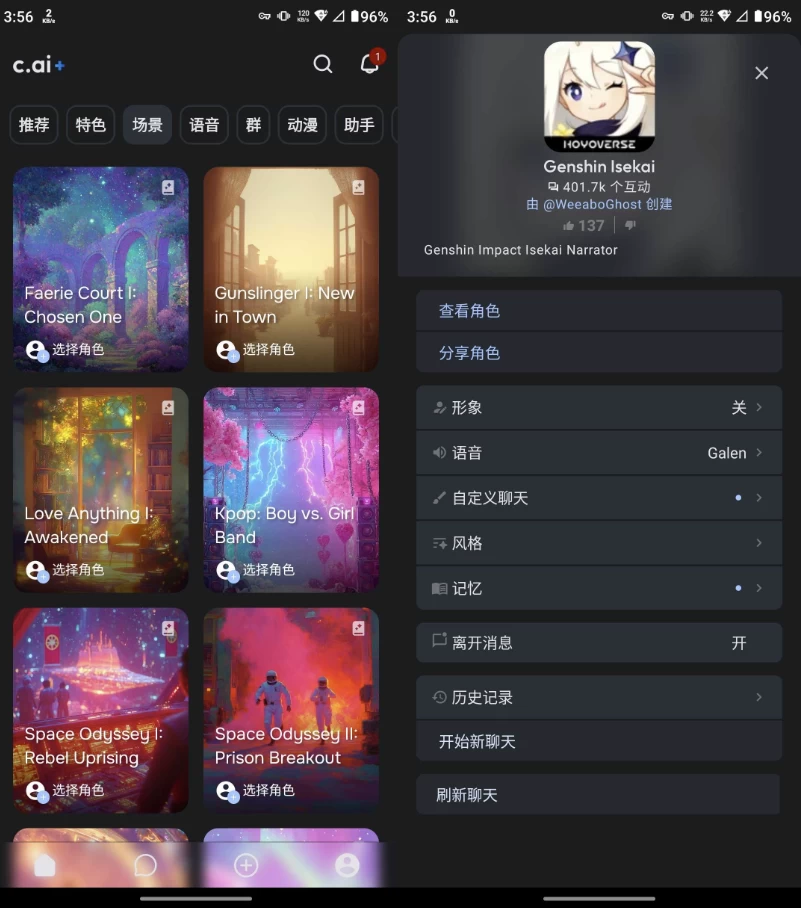Image resolution: width=801 pixels, height=908 pixels.
Task: Open the 语音 voice setting showing Galen
Action: (598, 453)
